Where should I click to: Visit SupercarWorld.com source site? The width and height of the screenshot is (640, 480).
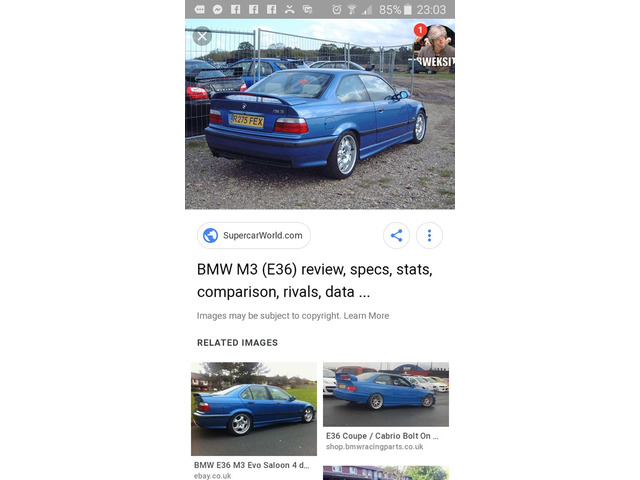coord(254,236)
